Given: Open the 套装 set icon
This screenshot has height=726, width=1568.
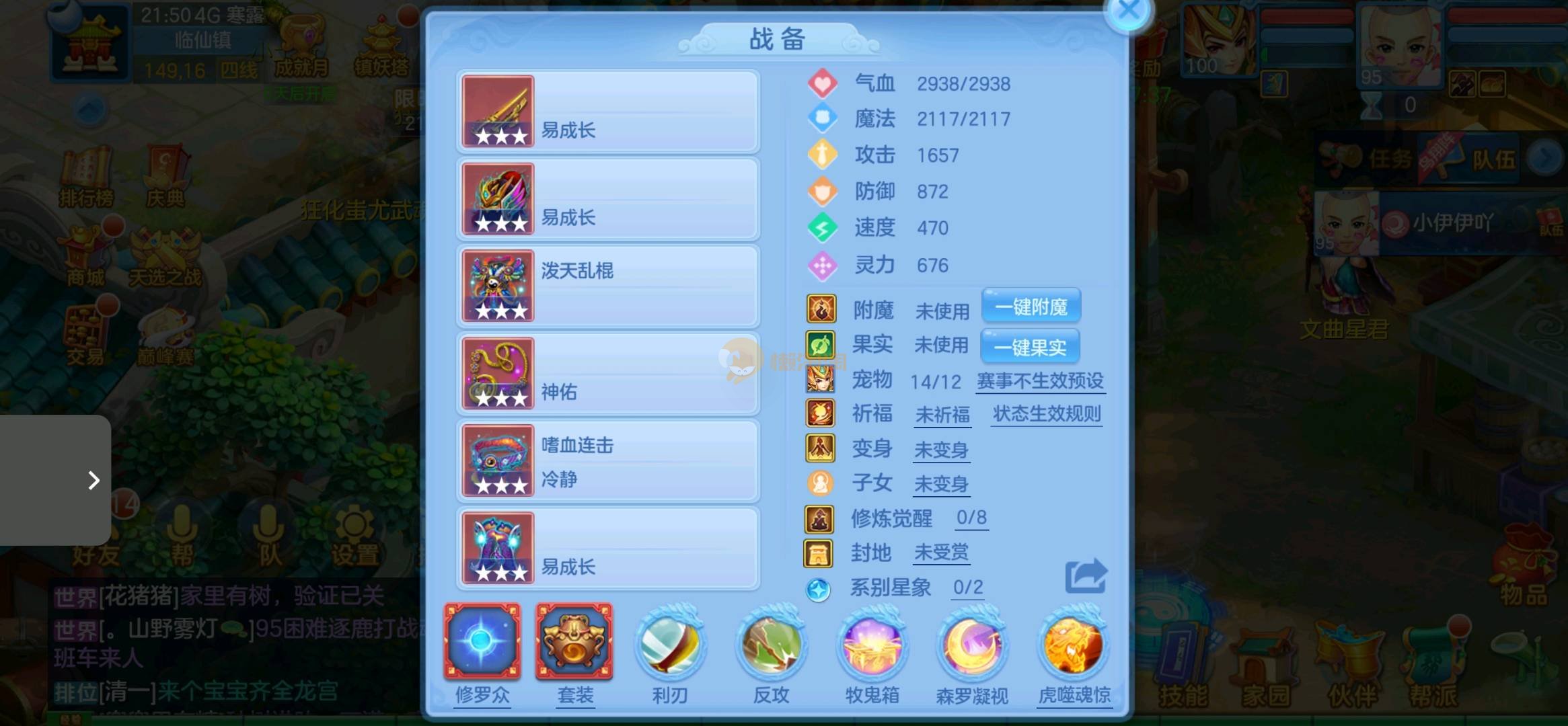Looking at the screenshot, I should (x=574, y=642).
